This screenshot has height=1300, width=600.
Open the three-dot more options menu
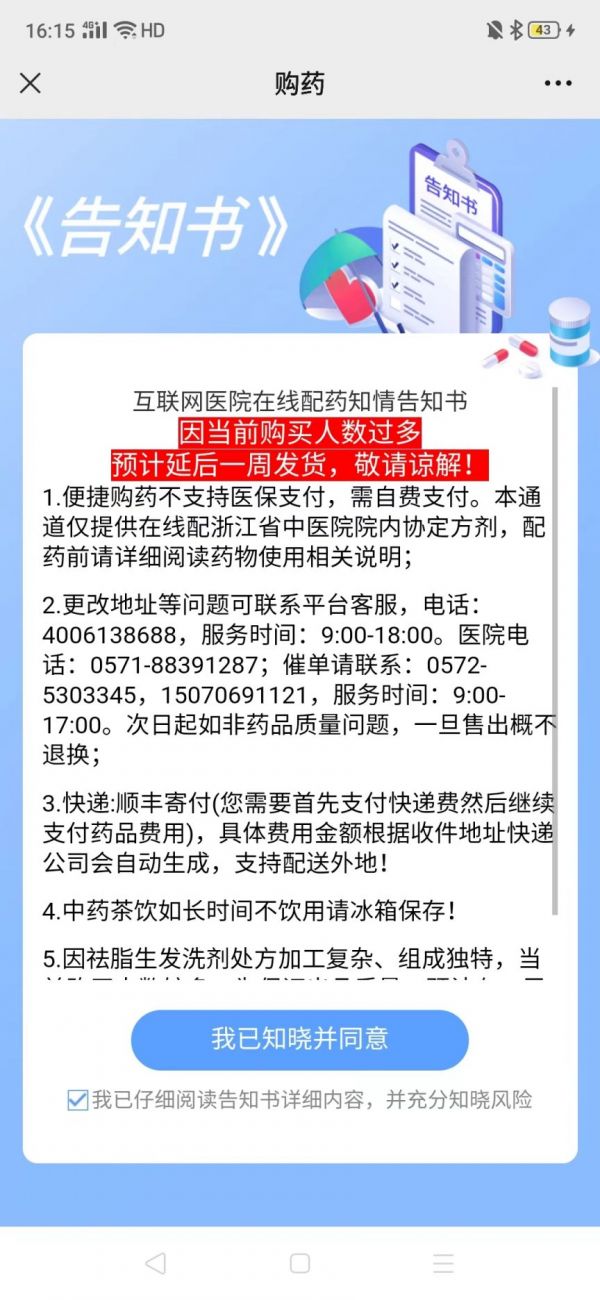[558, 83]
